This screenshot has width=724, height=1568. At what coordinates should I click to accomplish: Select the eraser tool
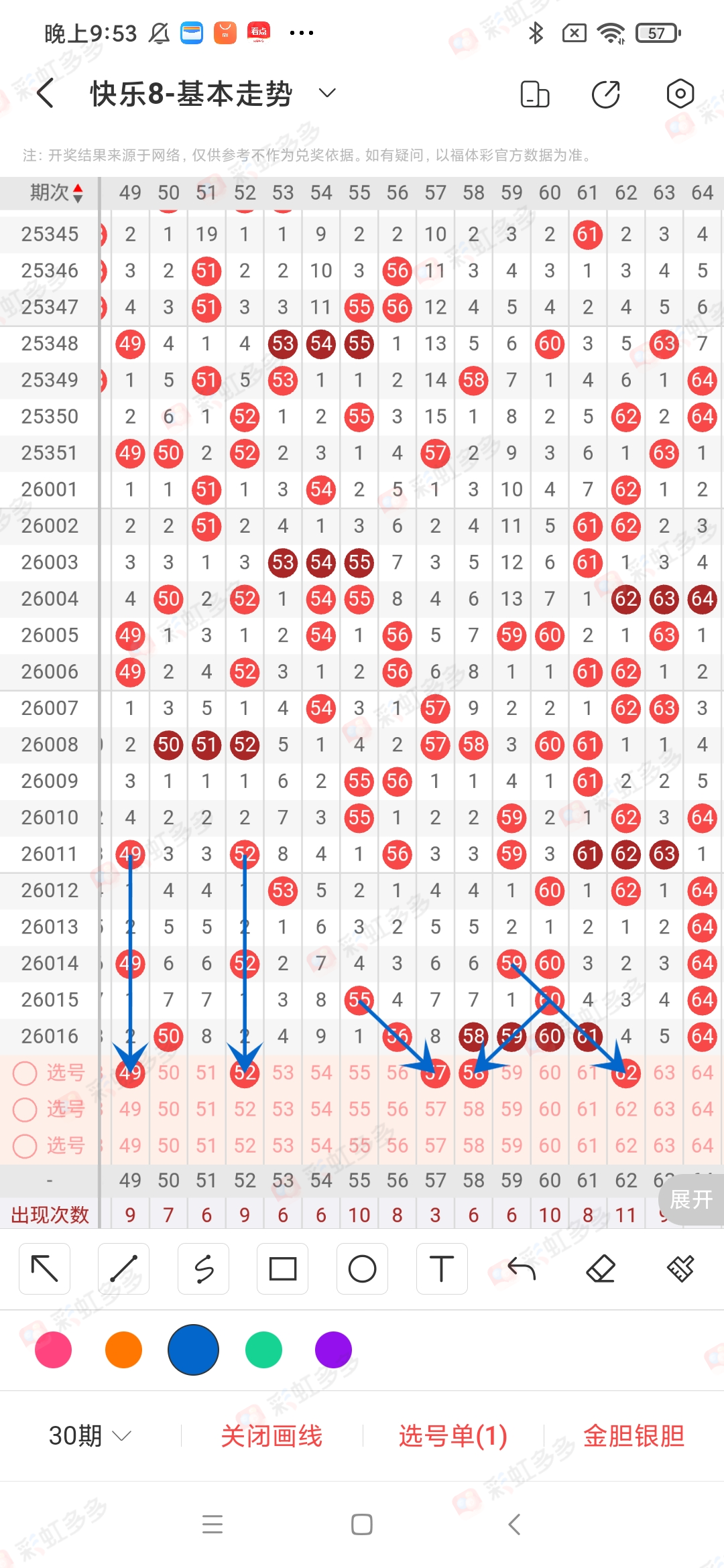601,1268
